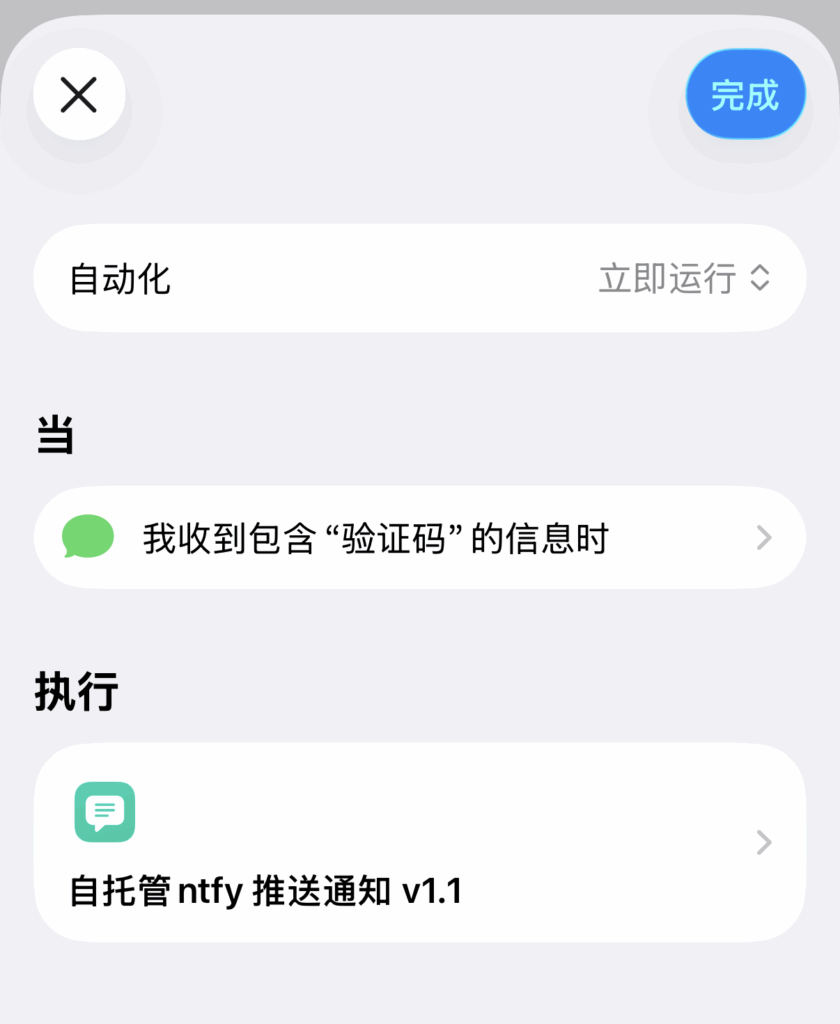Tap 完成 to save the automation
Viewport: 840px width, 1024px height.
point(745,95)
